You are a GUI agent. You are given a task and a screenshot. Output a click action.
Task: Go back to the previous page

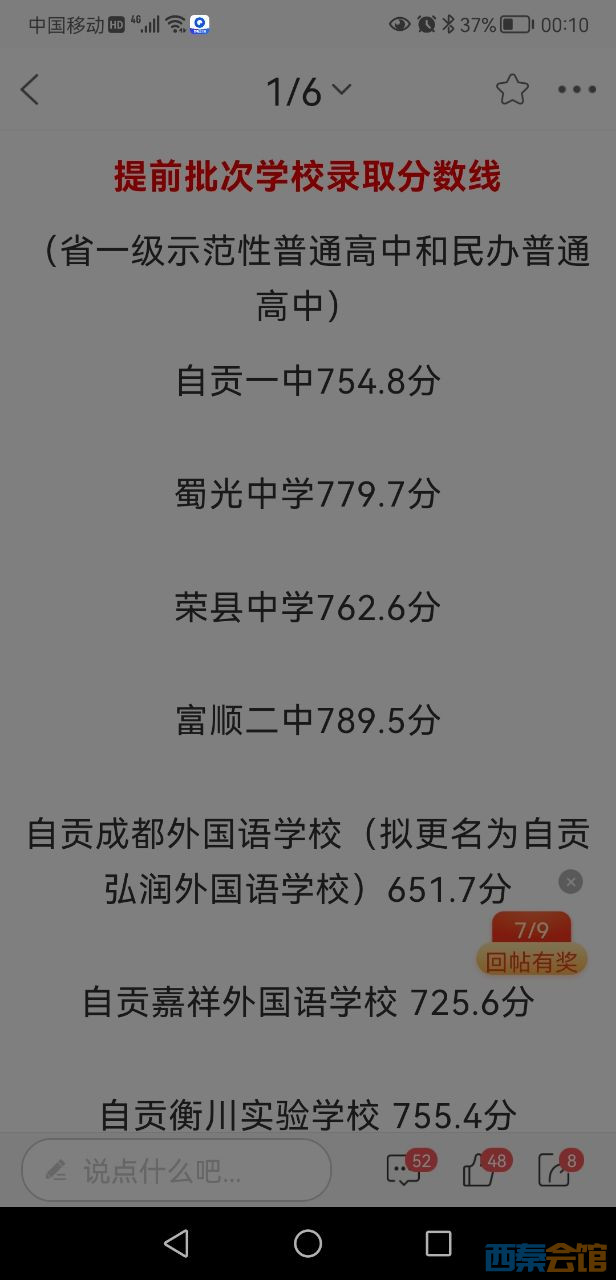[x=30, y=90]
